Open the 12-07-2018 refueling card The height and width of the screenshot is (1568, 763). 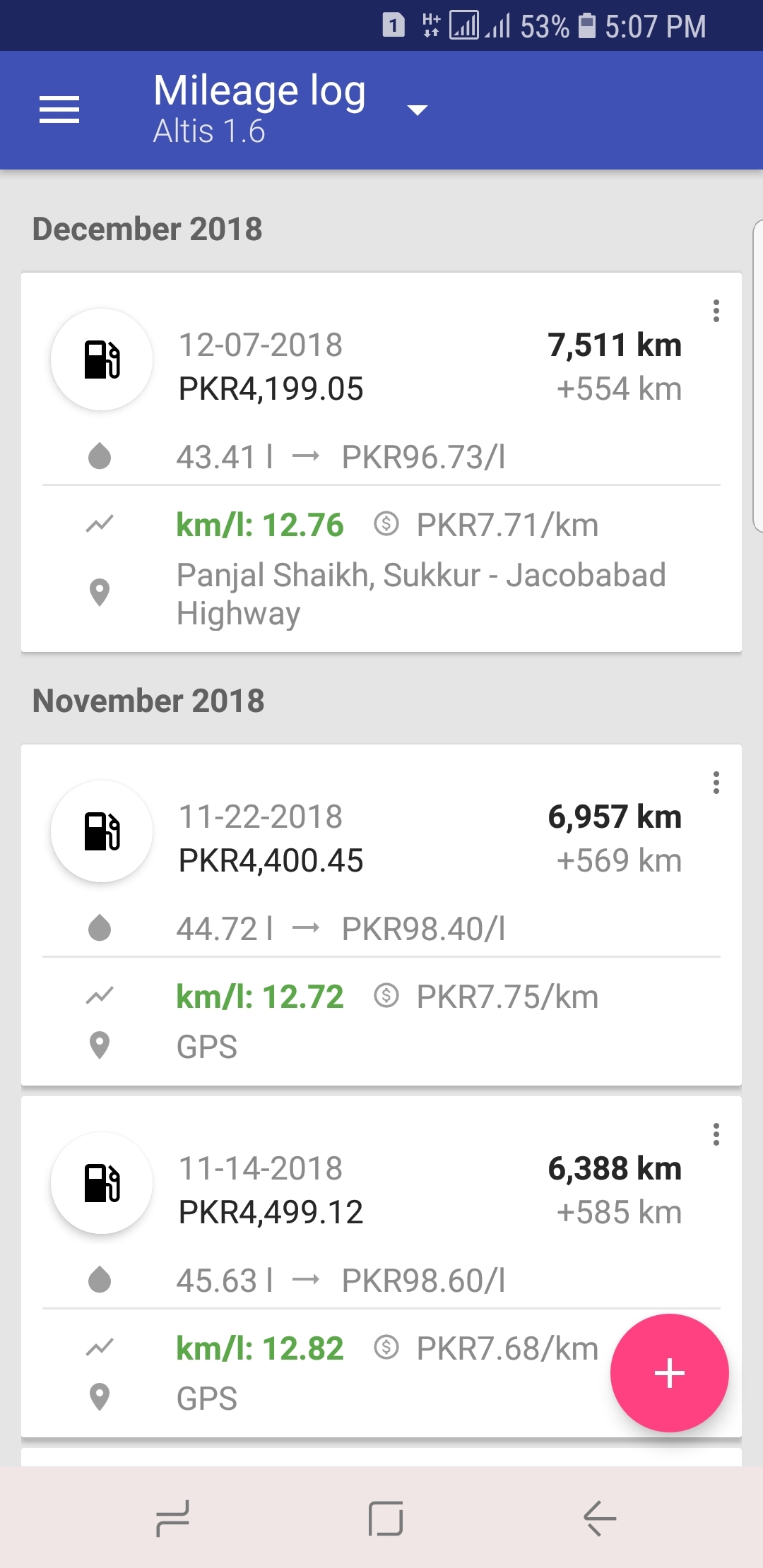[x=381, y=462]
